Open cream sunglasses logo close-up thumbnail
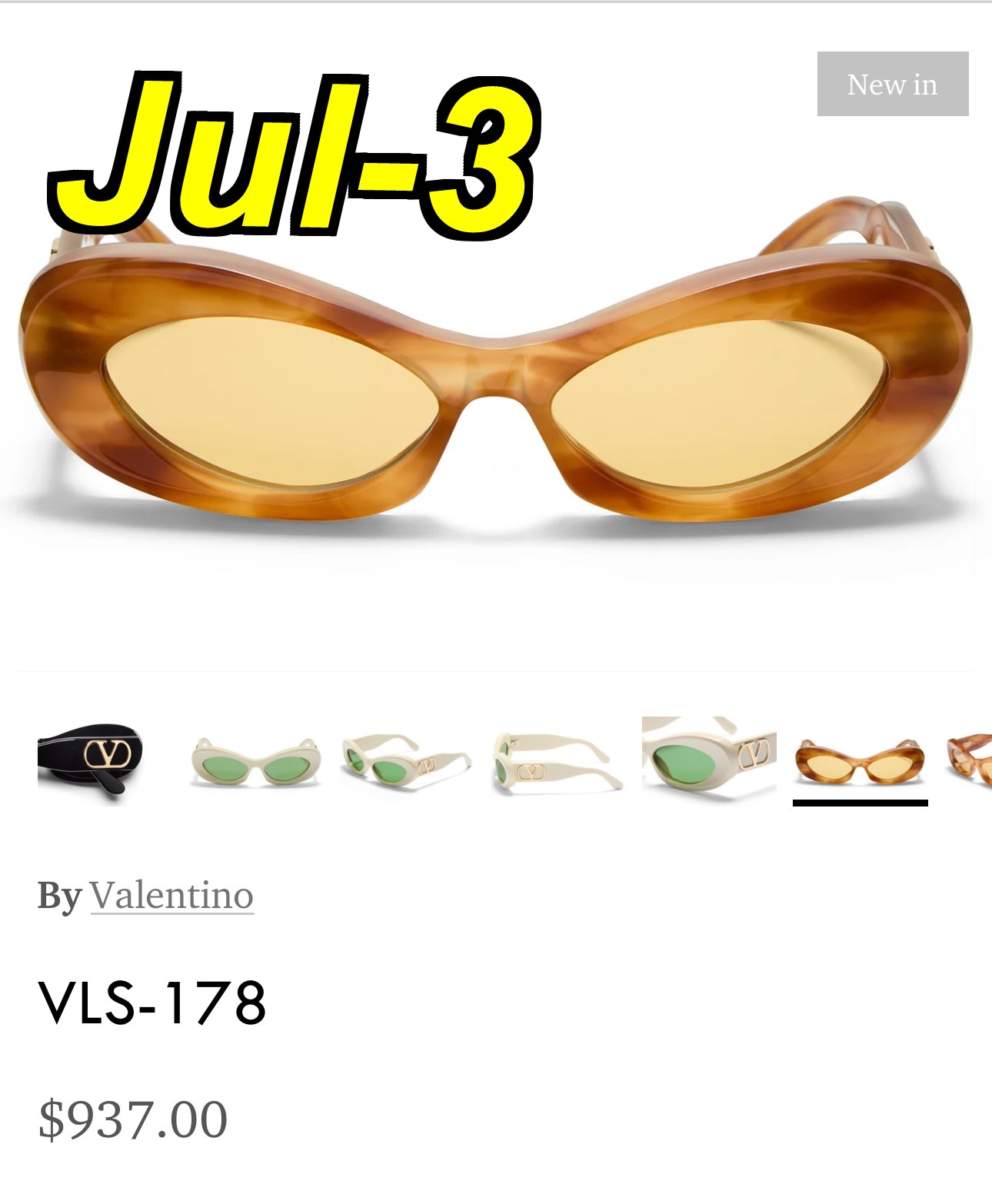The image size is (992, 1204). click(x=708, y=758)
